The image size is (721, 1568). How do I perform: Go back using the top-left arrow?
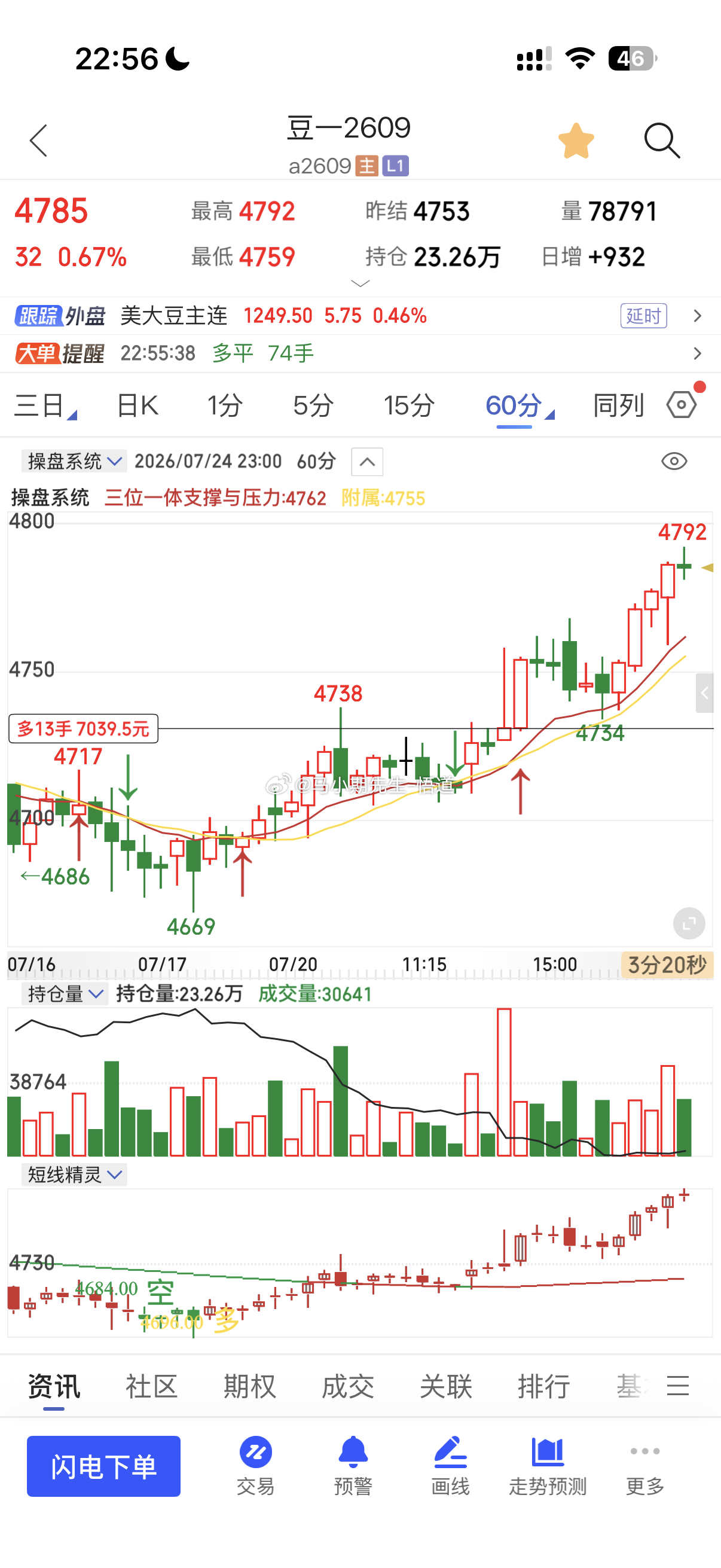coord(38,141)
